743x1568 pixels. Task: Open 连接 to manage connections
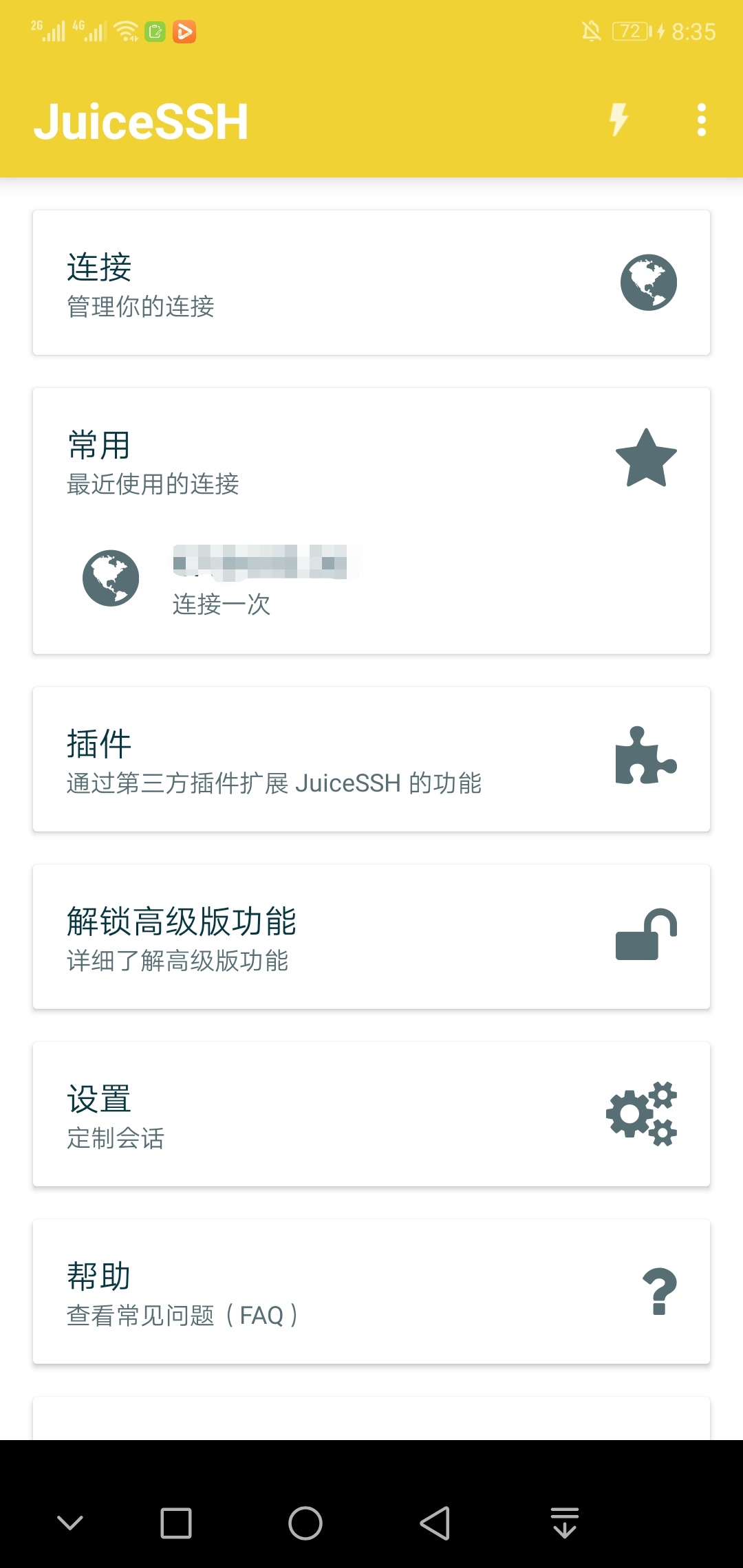pyautogui.click(x=275, y=282)
